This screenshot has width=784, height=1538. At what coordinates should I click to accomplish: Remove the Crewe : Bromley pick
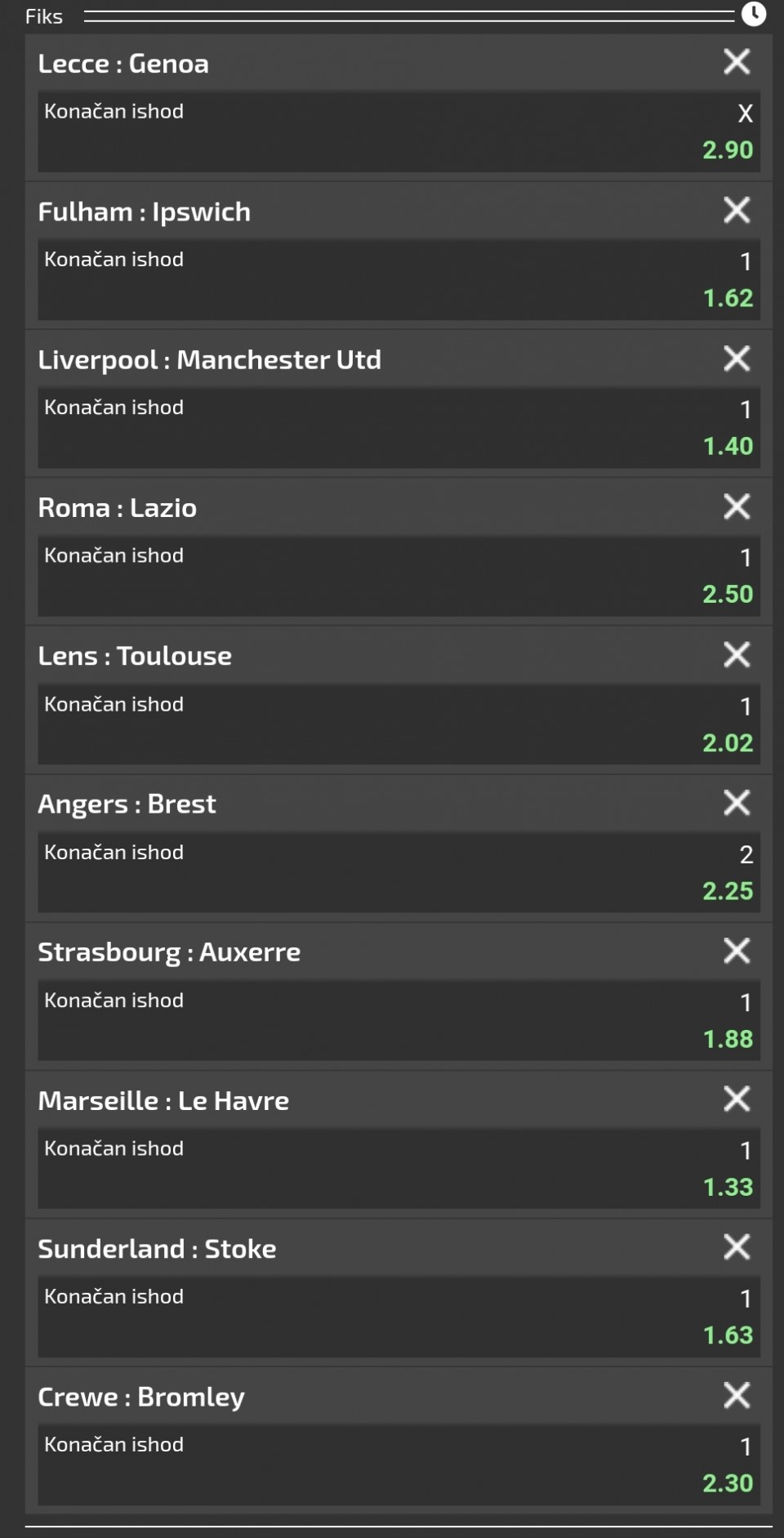pyautogui.click(x=737, y=1395)
